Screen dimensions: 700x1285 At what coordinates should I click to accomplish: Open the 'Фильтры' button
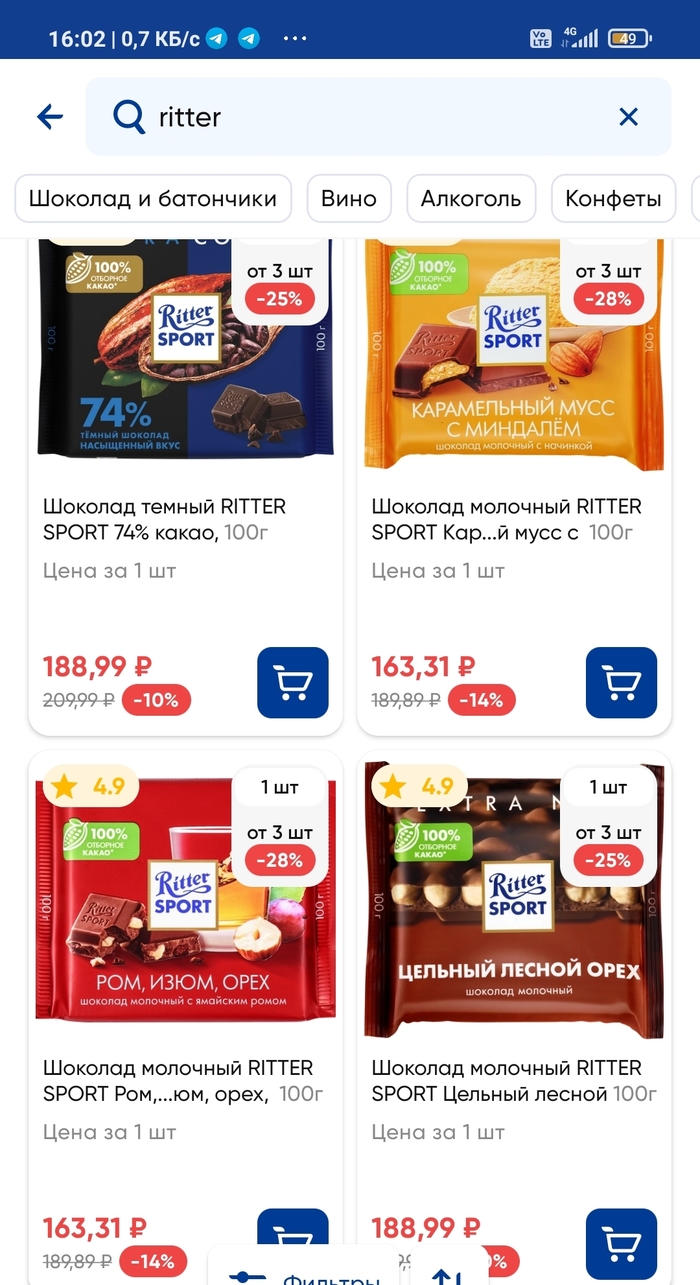tap(305, 1272)
